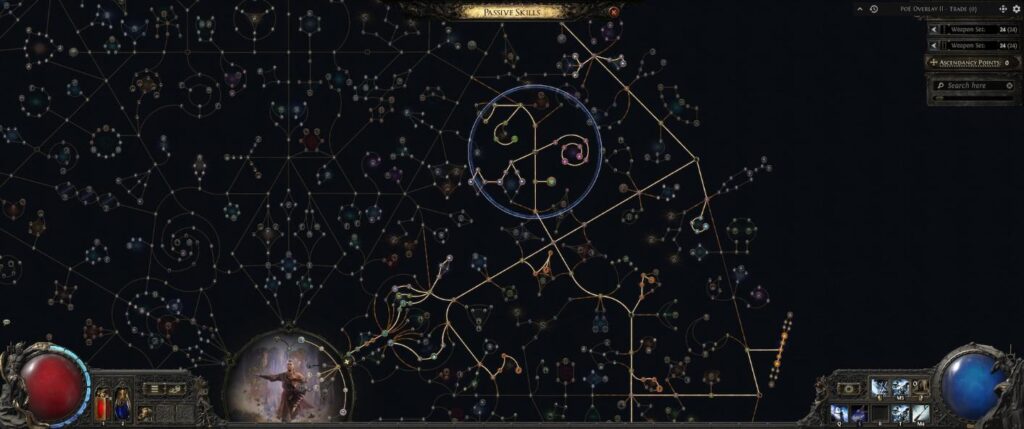Viewport: 1024px width, 429px height.
Task: Open the game menu button beside the flasks
Action: coord(154,388)
